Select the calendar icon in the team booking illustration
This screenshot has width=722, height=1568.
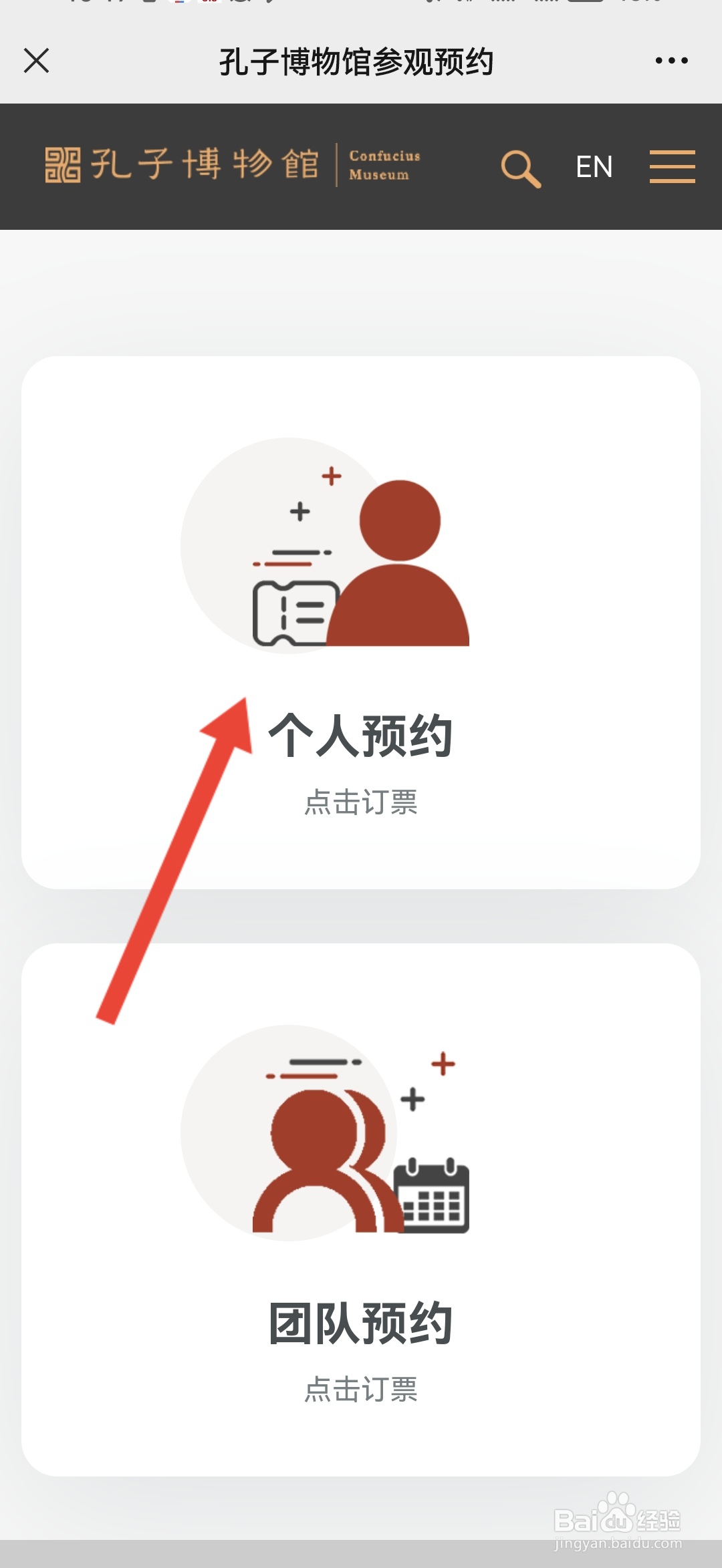435,1196
